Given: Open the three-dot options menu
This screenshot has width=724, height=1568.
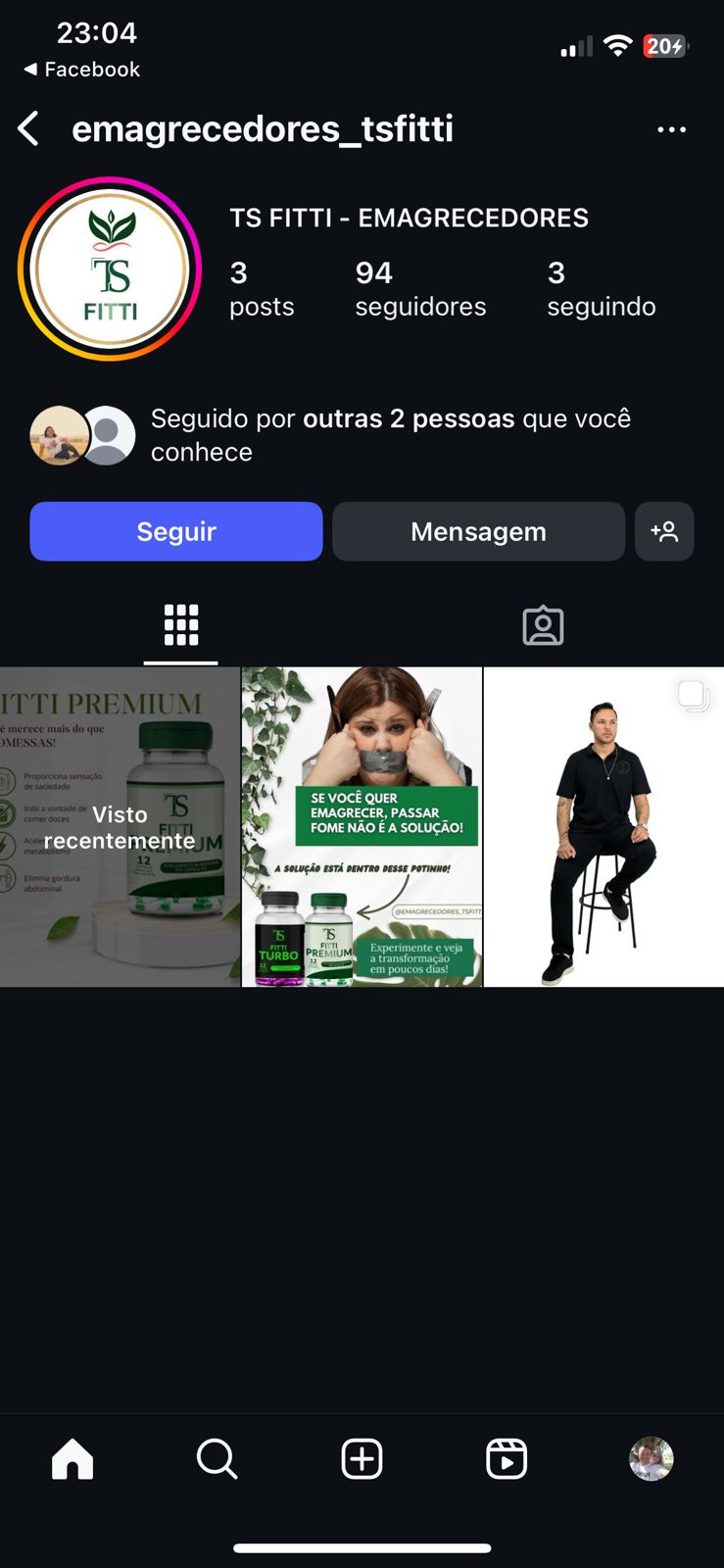Looking at the screenshot, I should pos(671,129).
